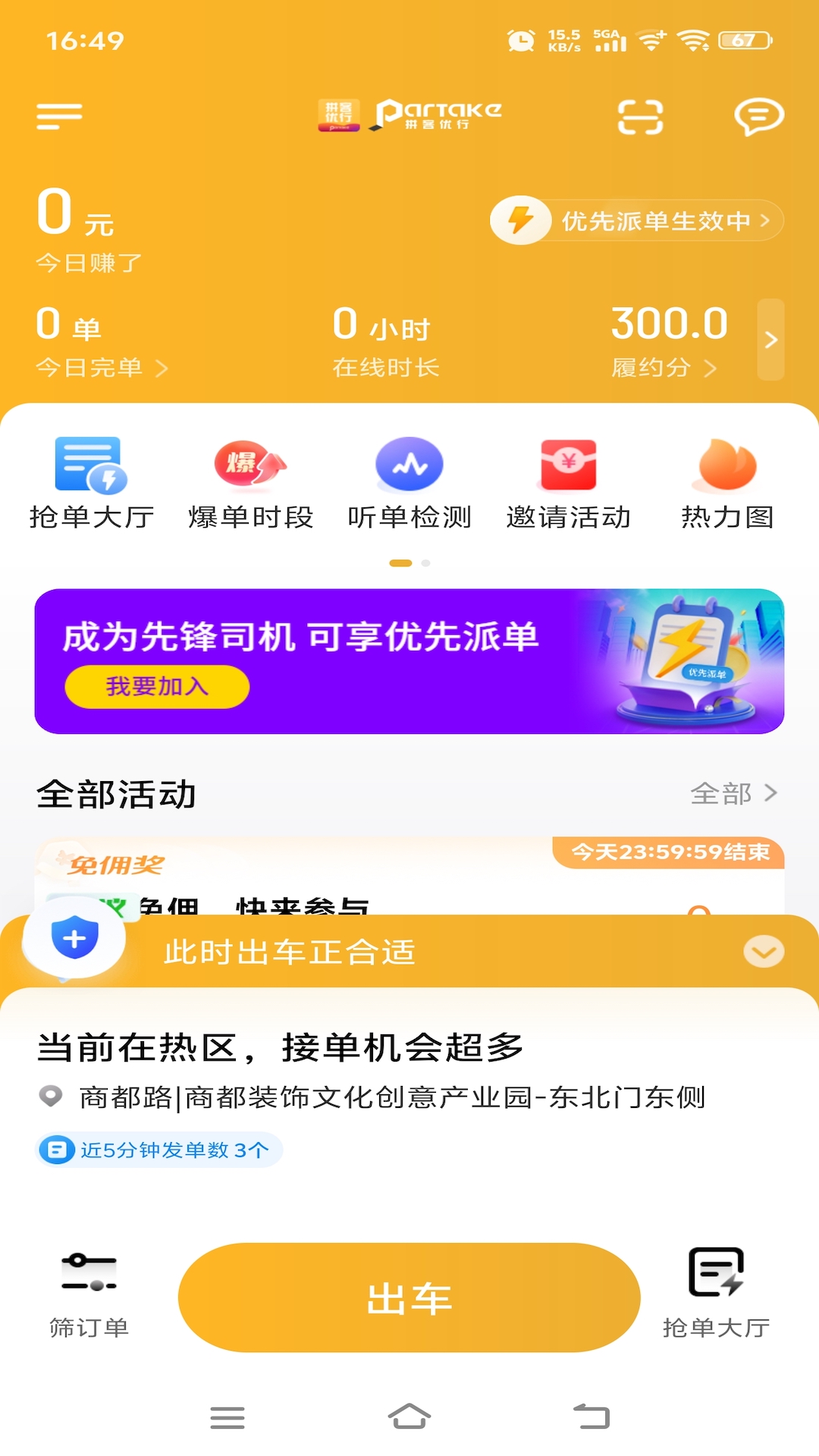Check 近5分钟发单数 recent orders info
Image resolution: width=819 pixels, height=1456 pixels.
pos(158,1150)
